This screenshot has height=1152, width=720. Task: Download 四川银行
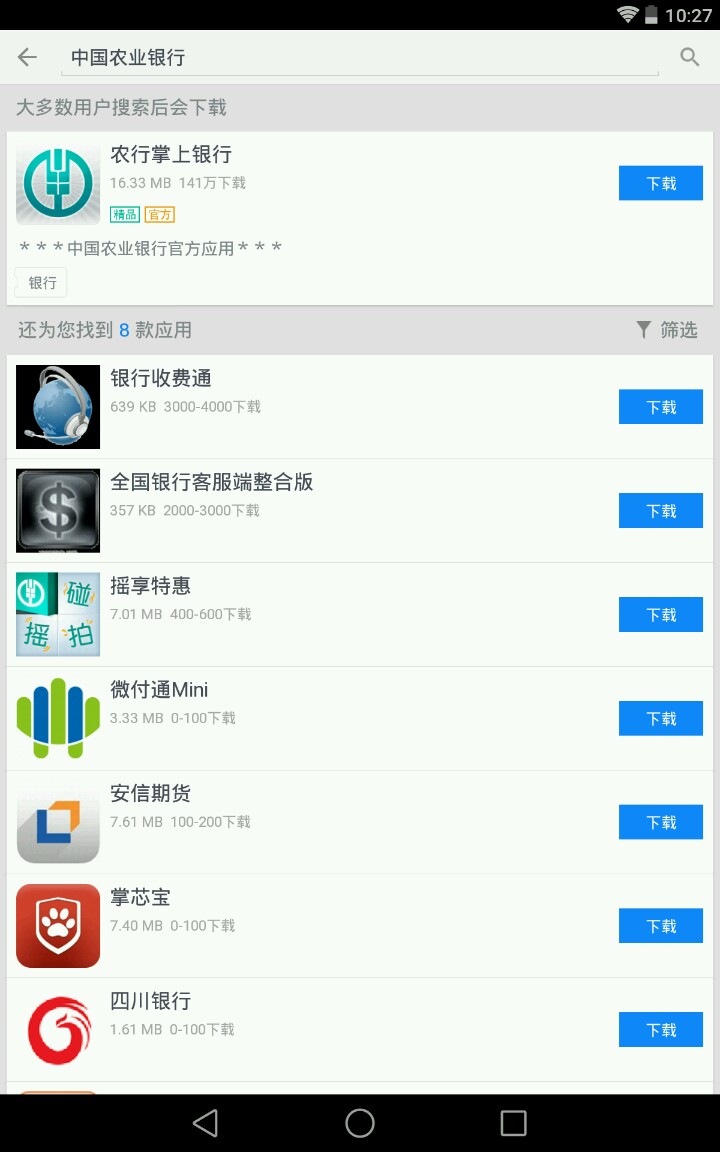pos(660,1030)
